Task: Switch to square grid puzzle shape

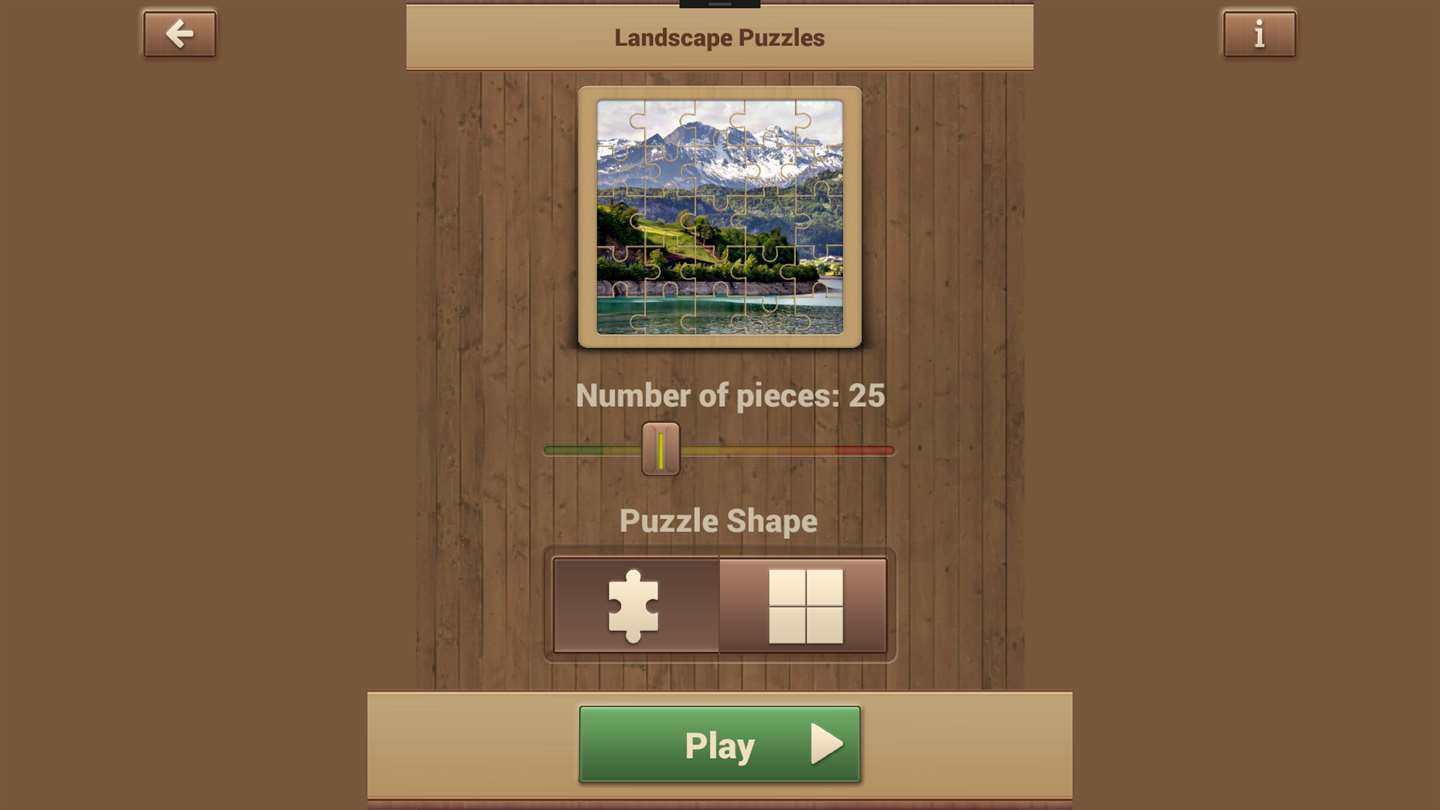Action: click(805, 606)
